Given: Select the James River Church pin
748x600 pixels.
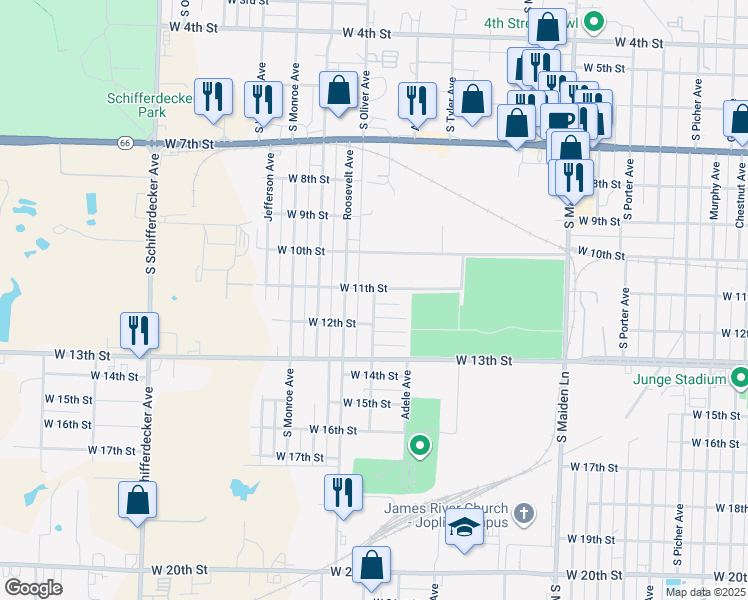Looking at the screenshot, I should click(524, 514).
